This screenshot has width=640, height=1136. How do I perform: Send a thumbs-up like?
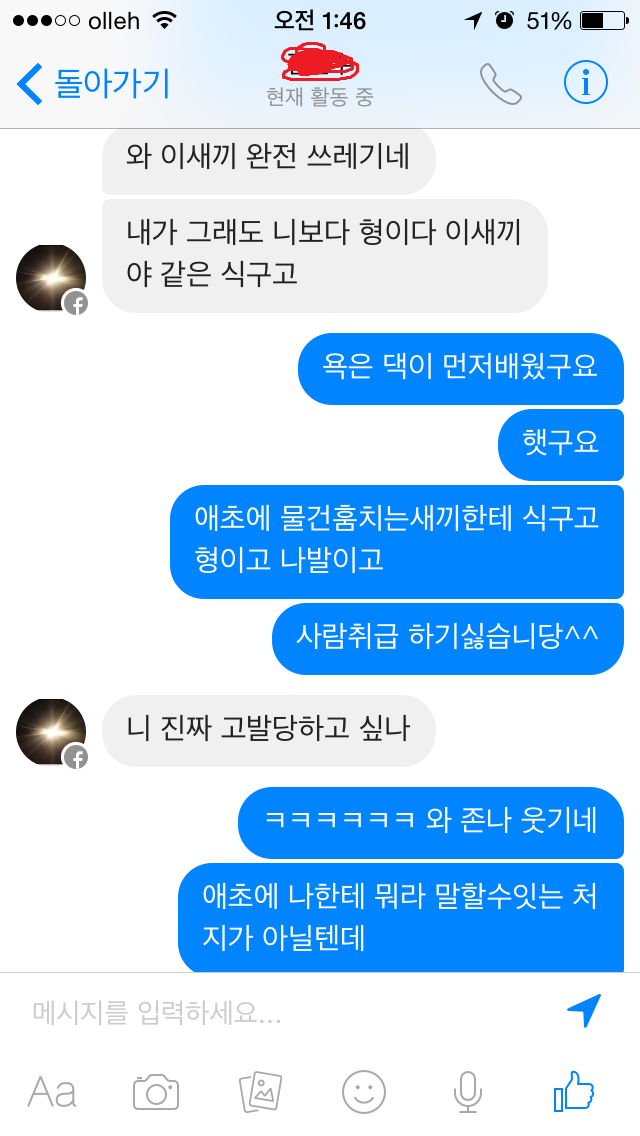[x=574, y=1090]
